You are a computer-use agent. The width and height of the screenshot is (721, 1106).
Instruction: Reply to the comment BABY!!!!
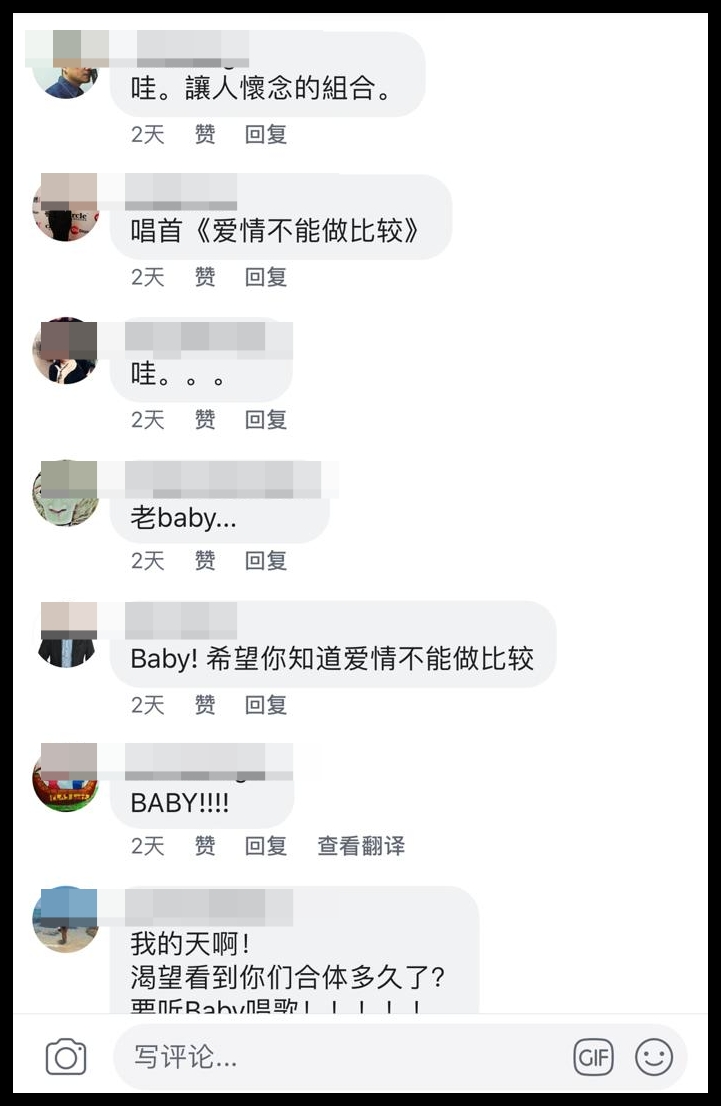(x=266, y=846)
